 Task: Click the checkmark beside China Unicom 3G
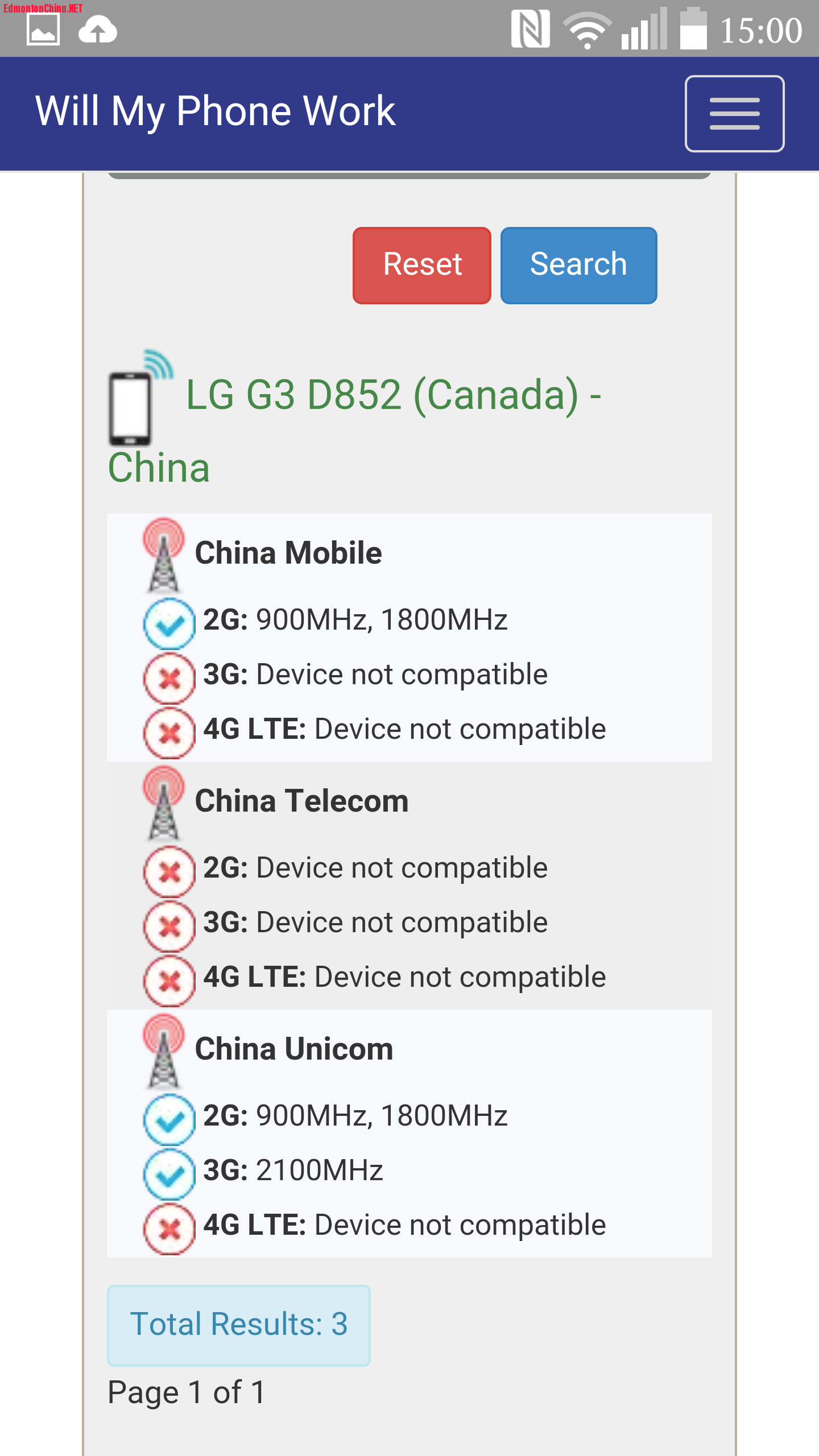click(x=169, y=1174)
